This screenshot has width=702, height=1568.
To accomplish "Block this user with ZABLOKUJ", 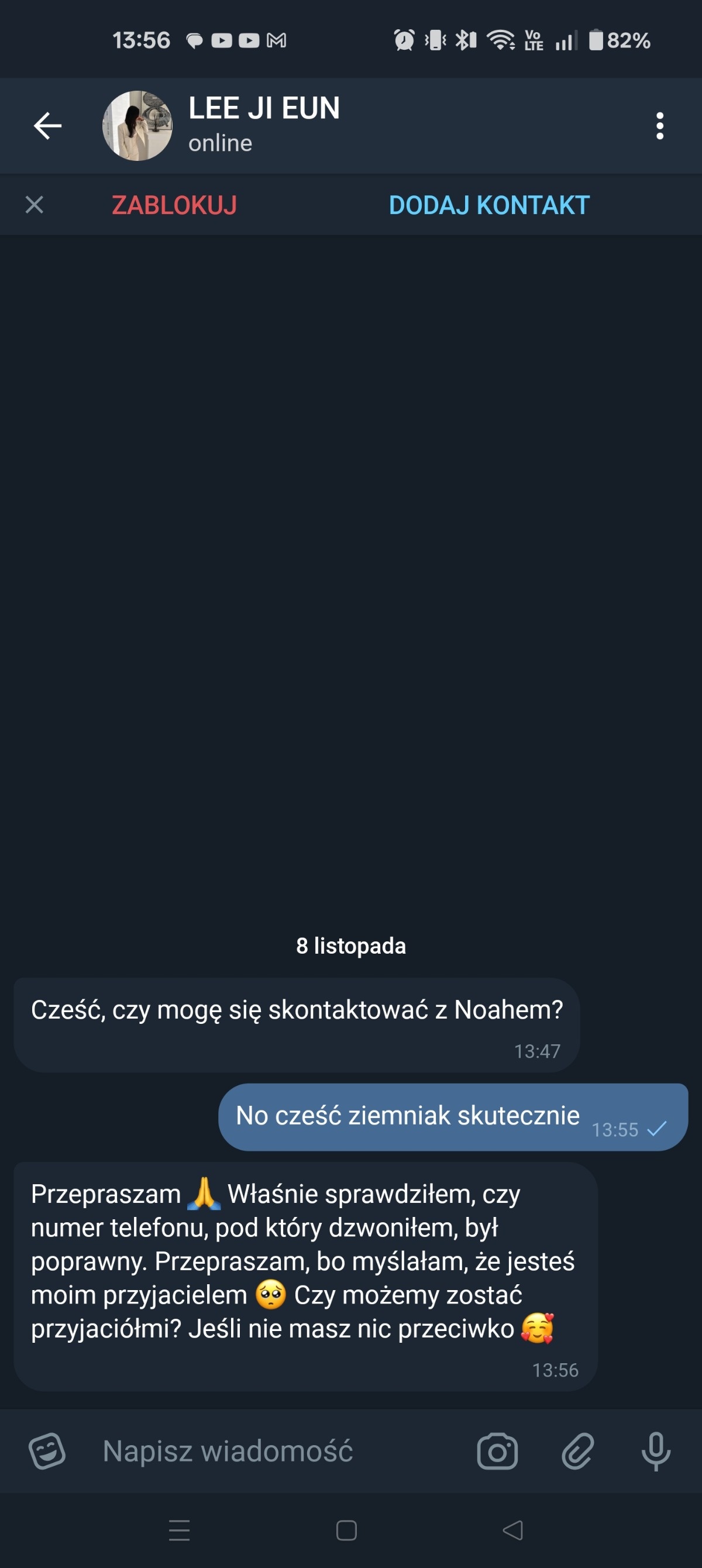I will click(x=174, y=205).
